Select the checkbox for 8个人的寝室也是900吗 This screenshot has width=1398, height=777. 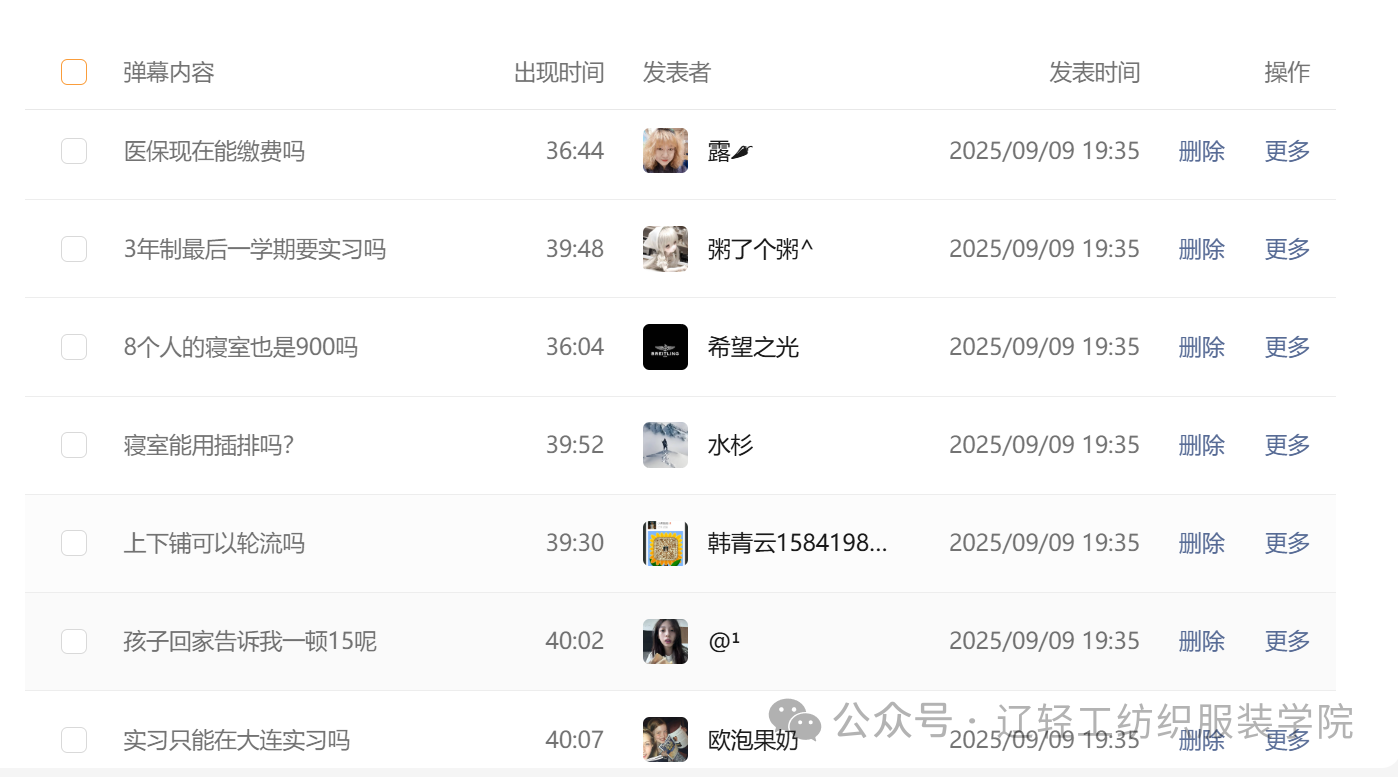tap(74, 347)
